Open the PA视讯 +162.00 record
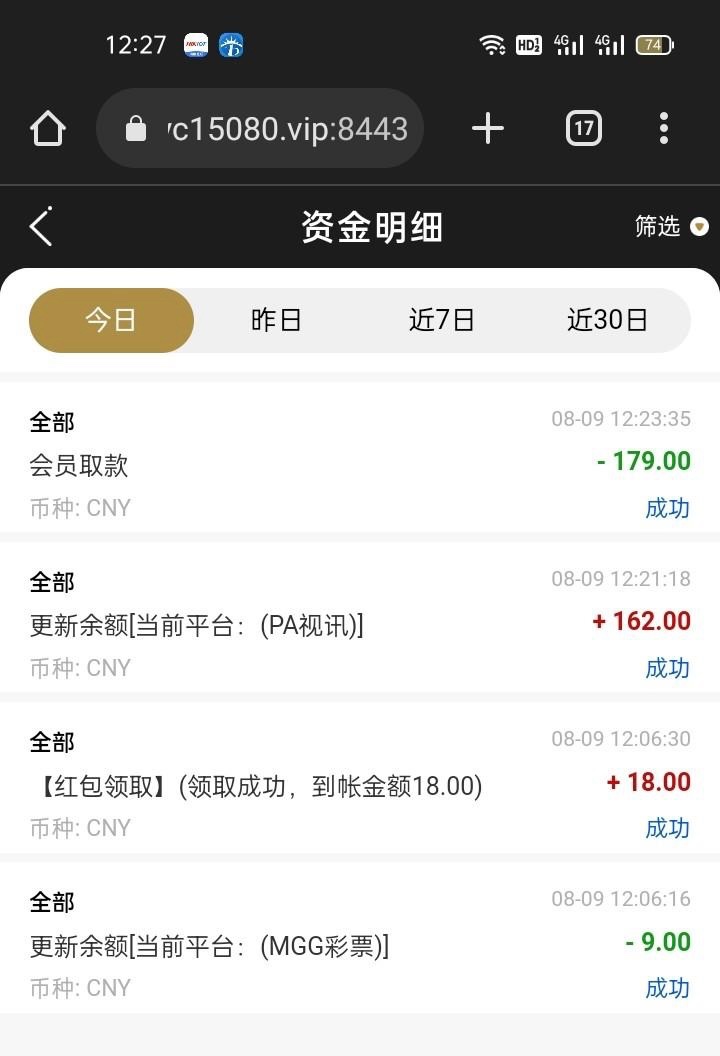720x1056 pixels. (x=360, y=624)
